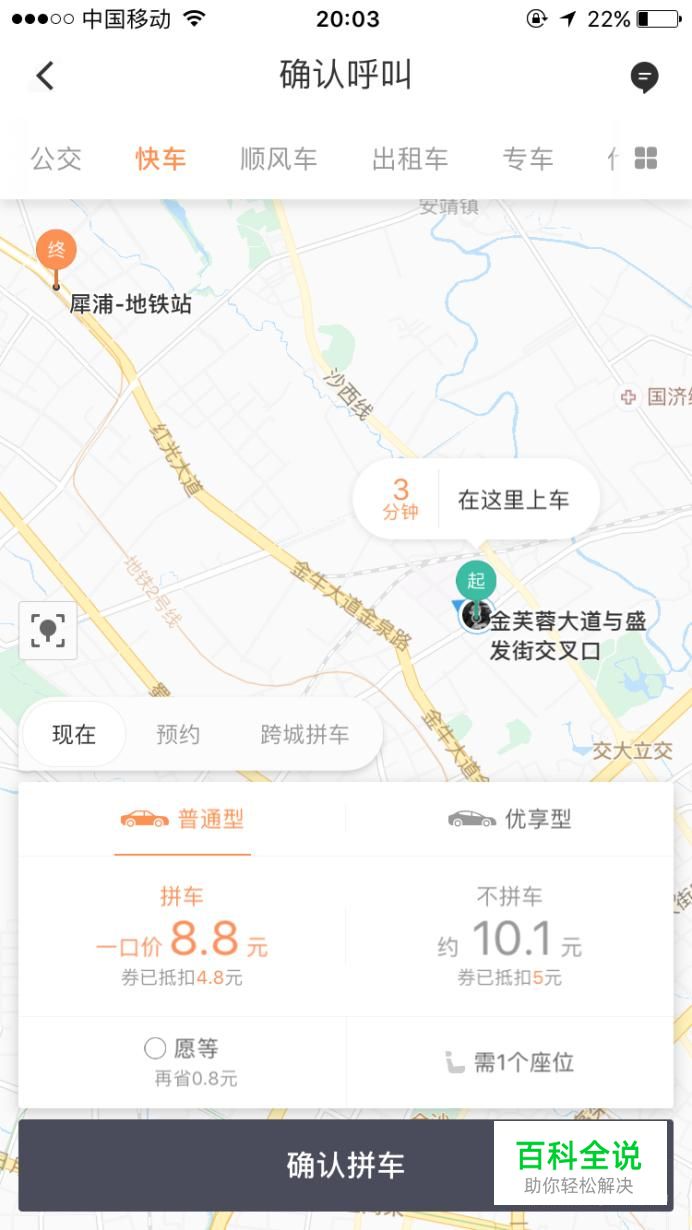Select 跨城拼车 option
692x1230 pixels.
305,734
